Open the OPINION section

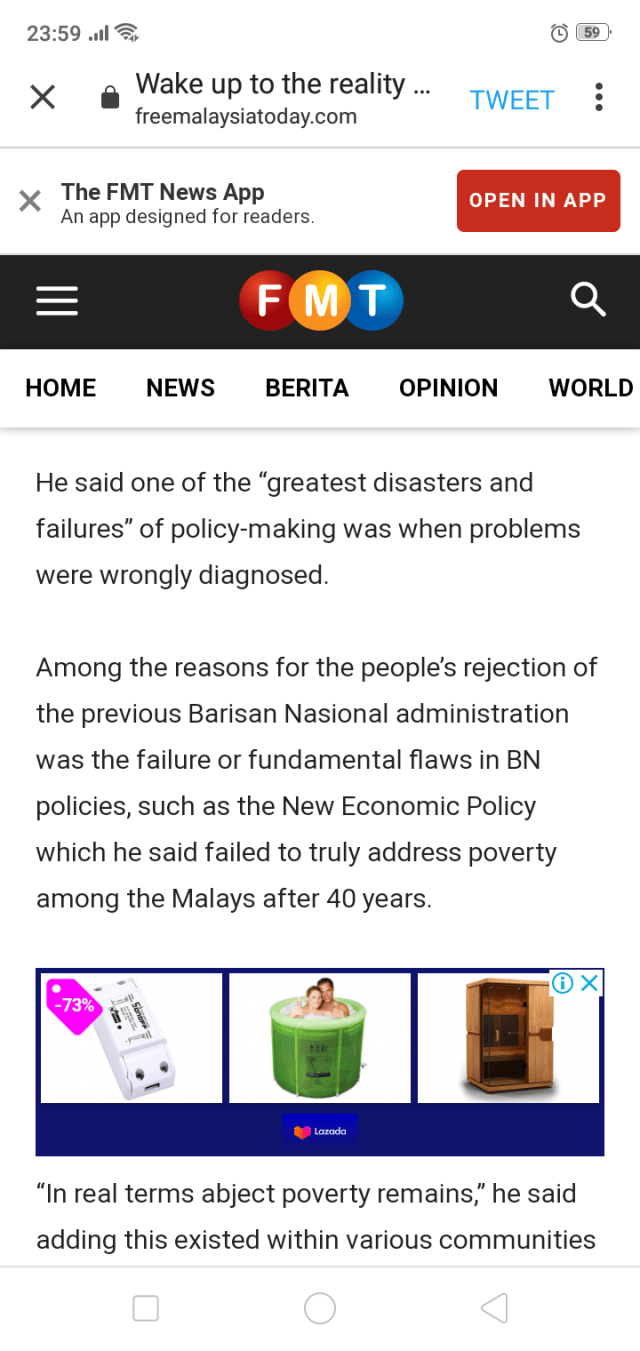coord(448,388)
